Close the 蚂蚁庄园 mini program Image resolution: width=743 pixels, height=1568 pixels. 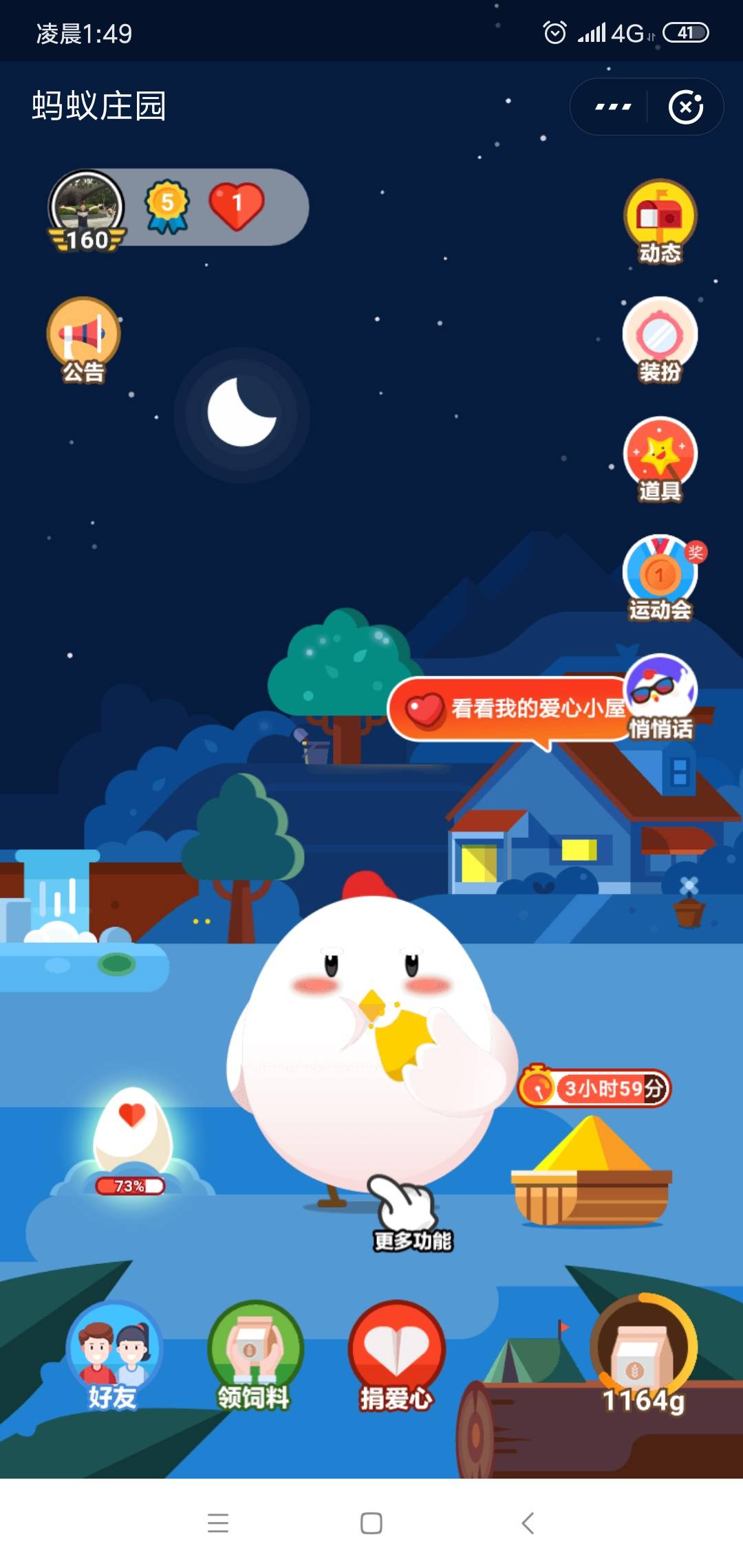(686, 107)
